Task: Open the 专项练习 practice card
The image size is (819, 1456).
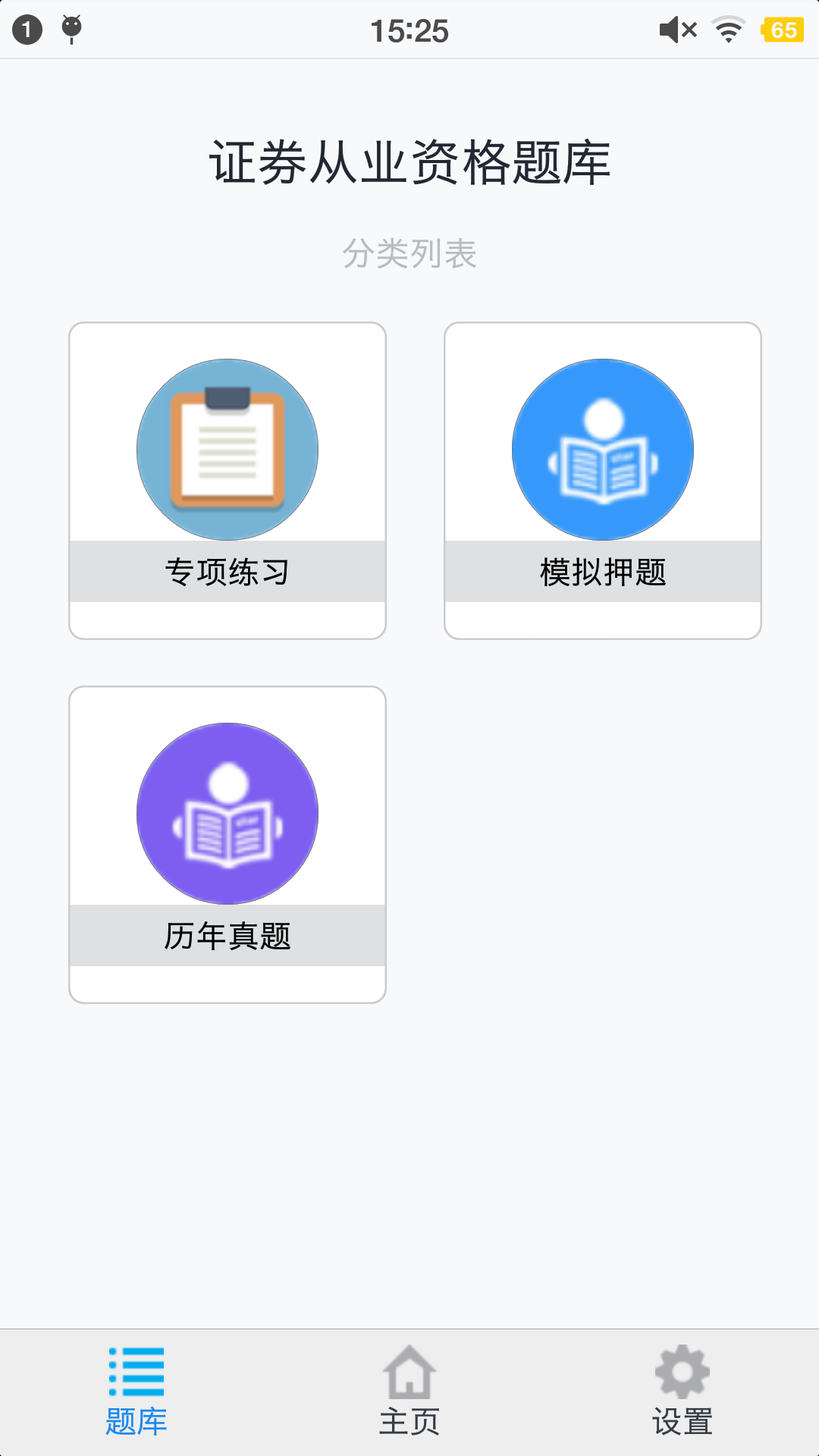Action: coord(227,479)
